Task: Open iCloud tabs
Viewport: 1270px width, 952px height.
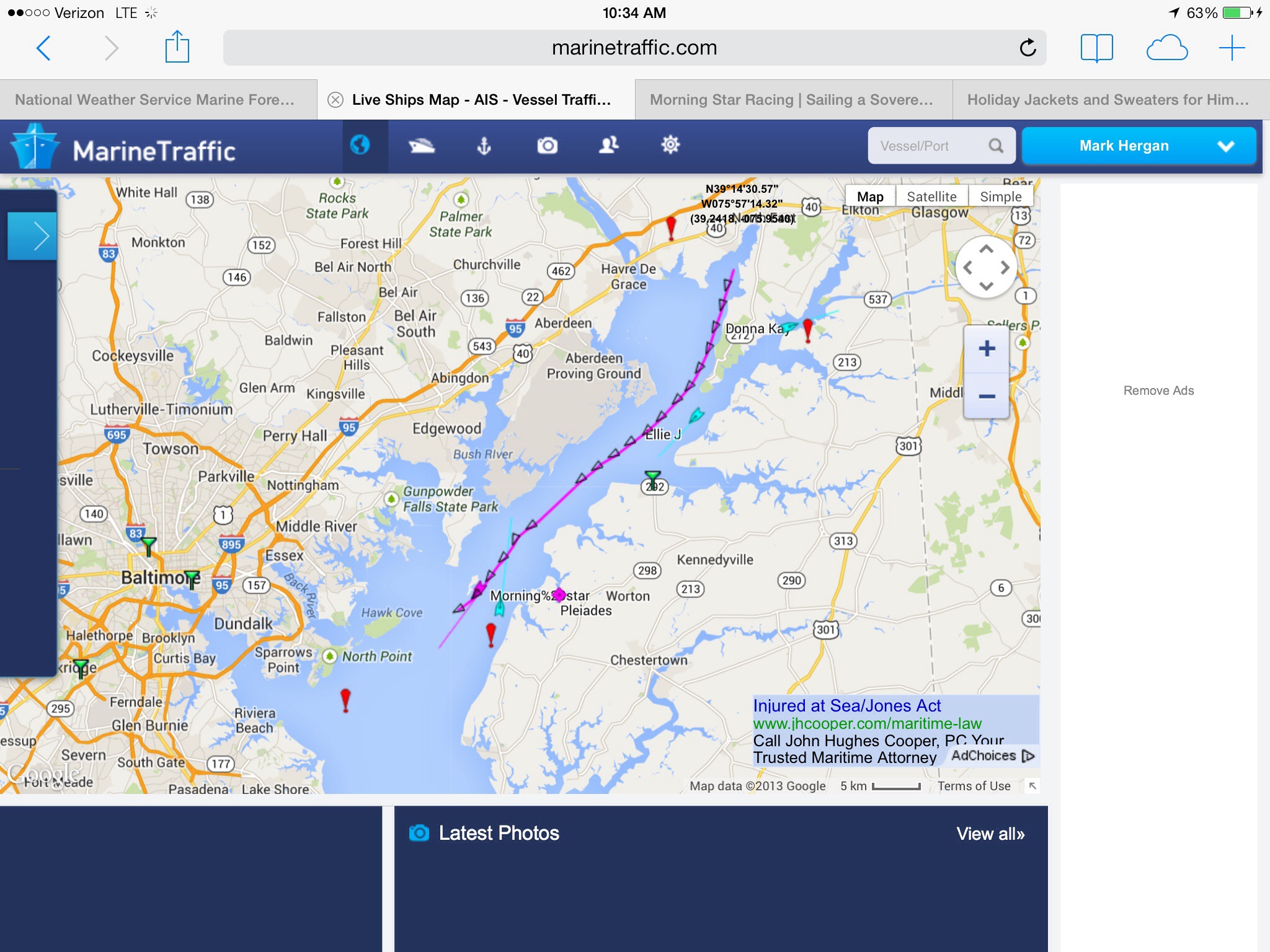Action: pos(1166,48)
